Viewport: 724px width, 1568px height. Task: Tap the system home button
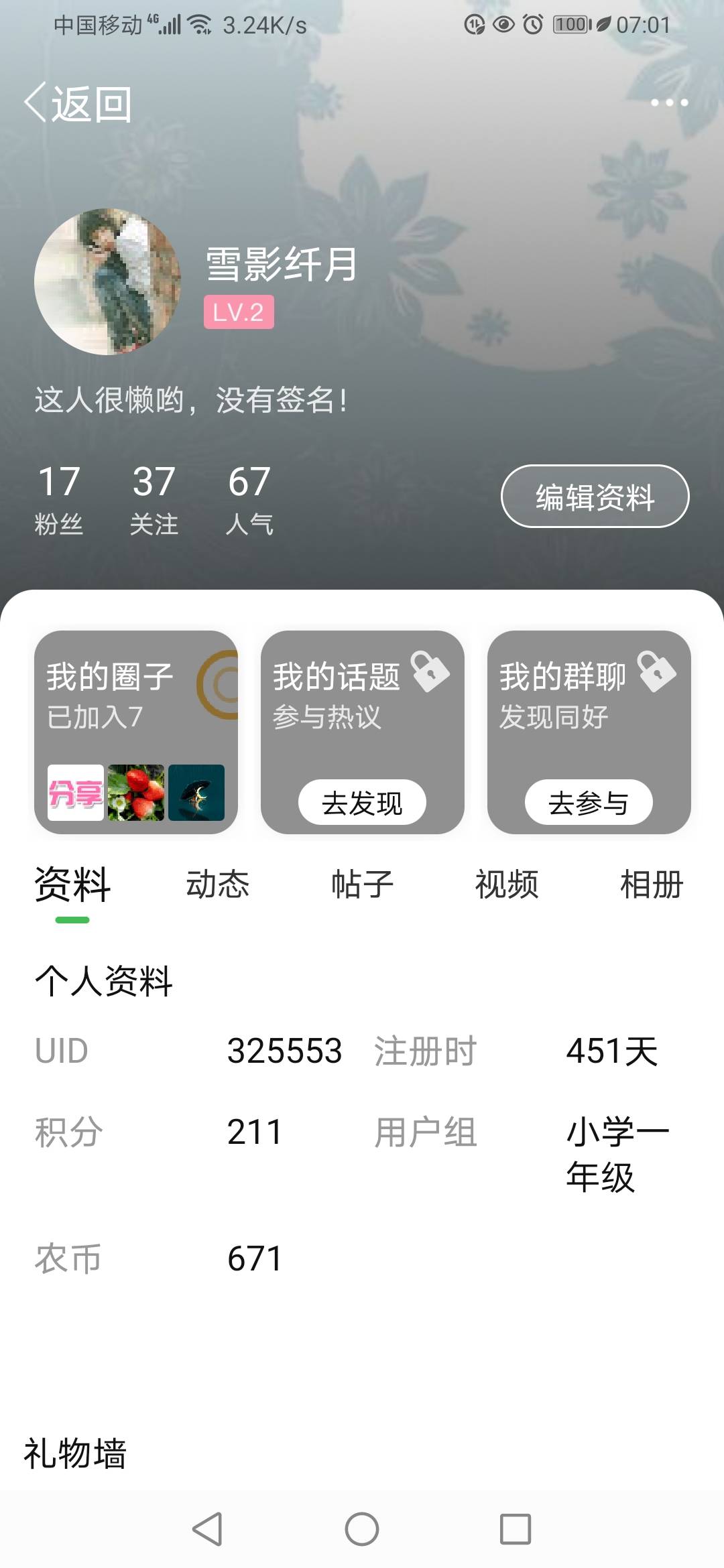tap(362, 1529)
